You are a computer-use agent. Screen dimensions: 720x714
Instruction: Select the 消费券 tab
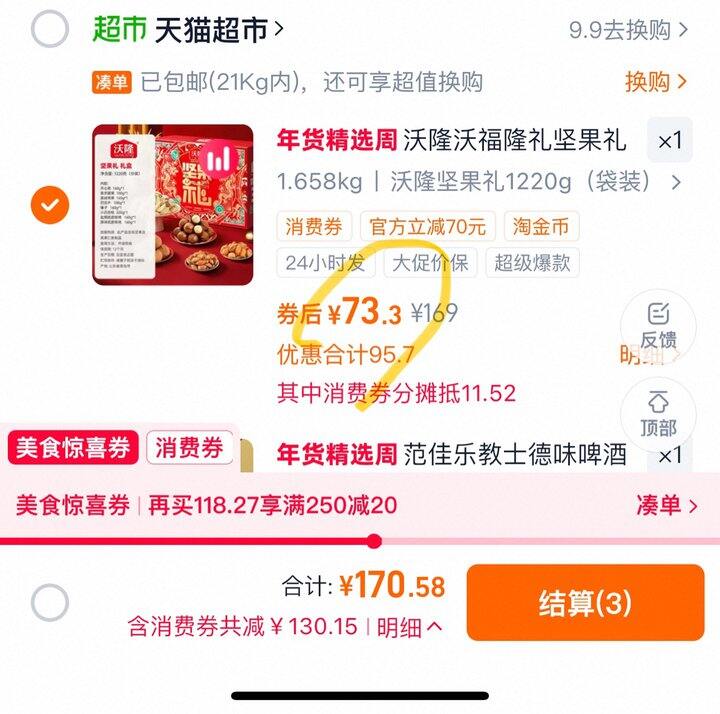(190, 449)
